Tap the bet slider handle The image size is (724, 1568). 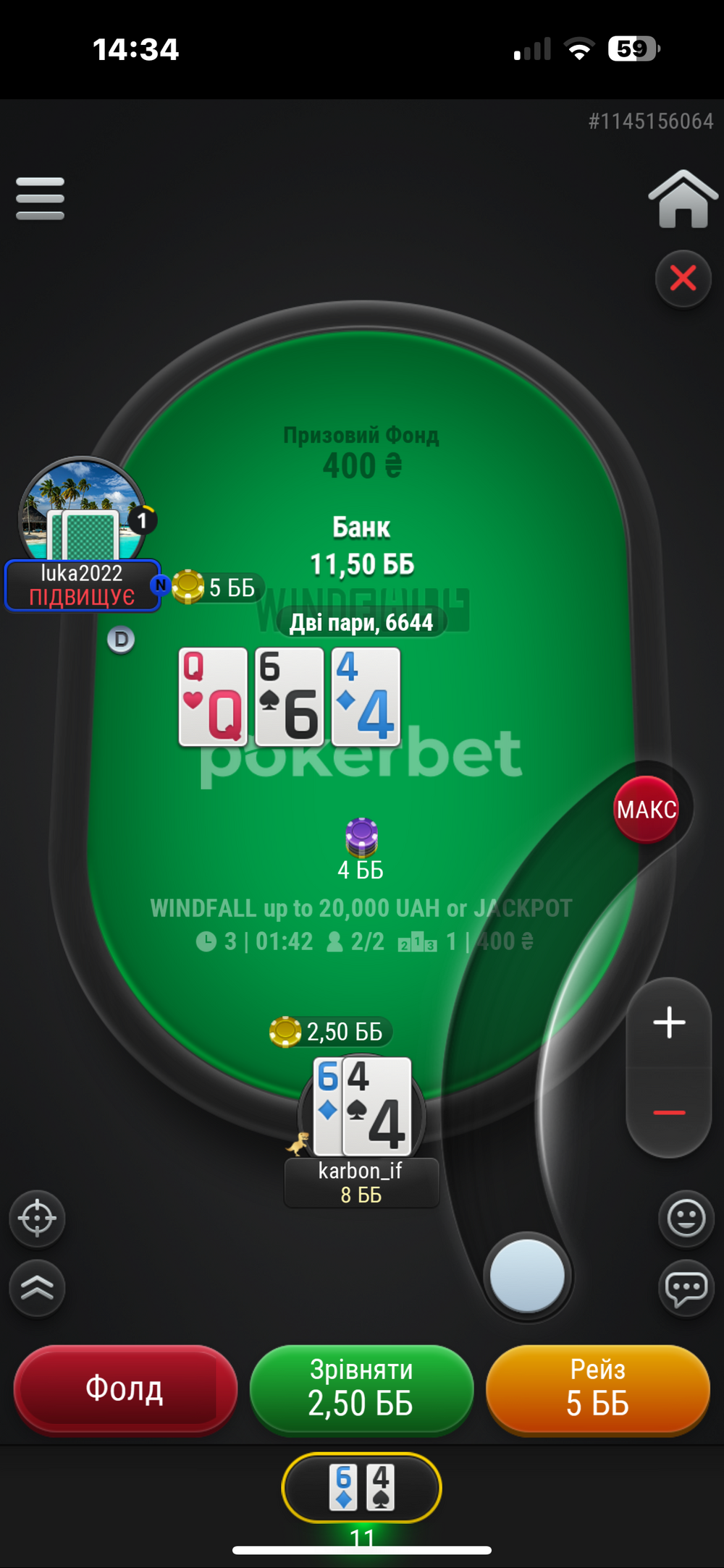[x=527, y=1276]
